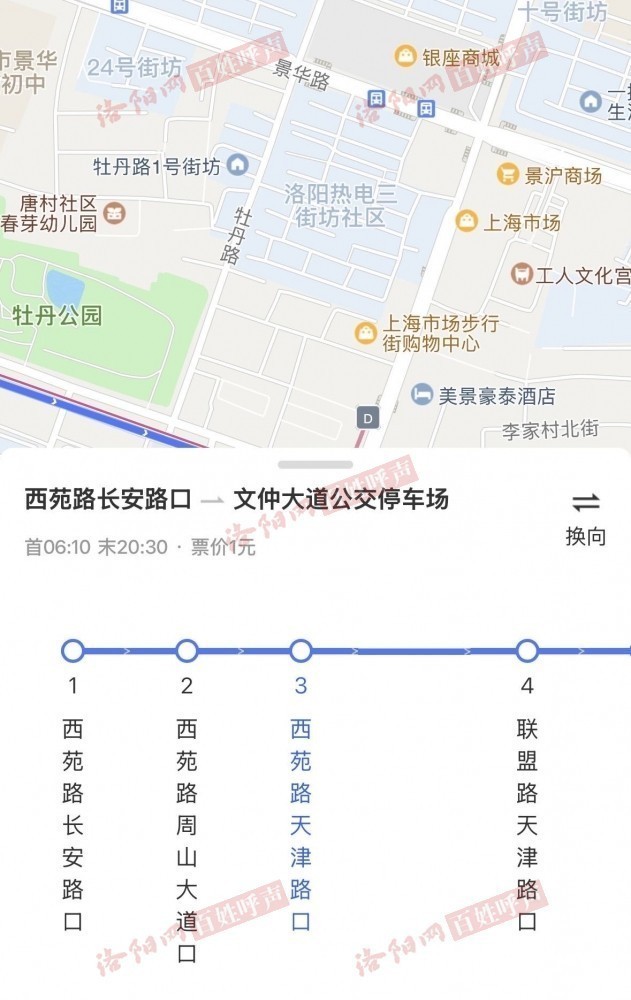The height and width of the screenshot is (1000, 631).
Task: Tap 工人文化宫 map marker
Action: pyautogui.click(x=521, y=273)
